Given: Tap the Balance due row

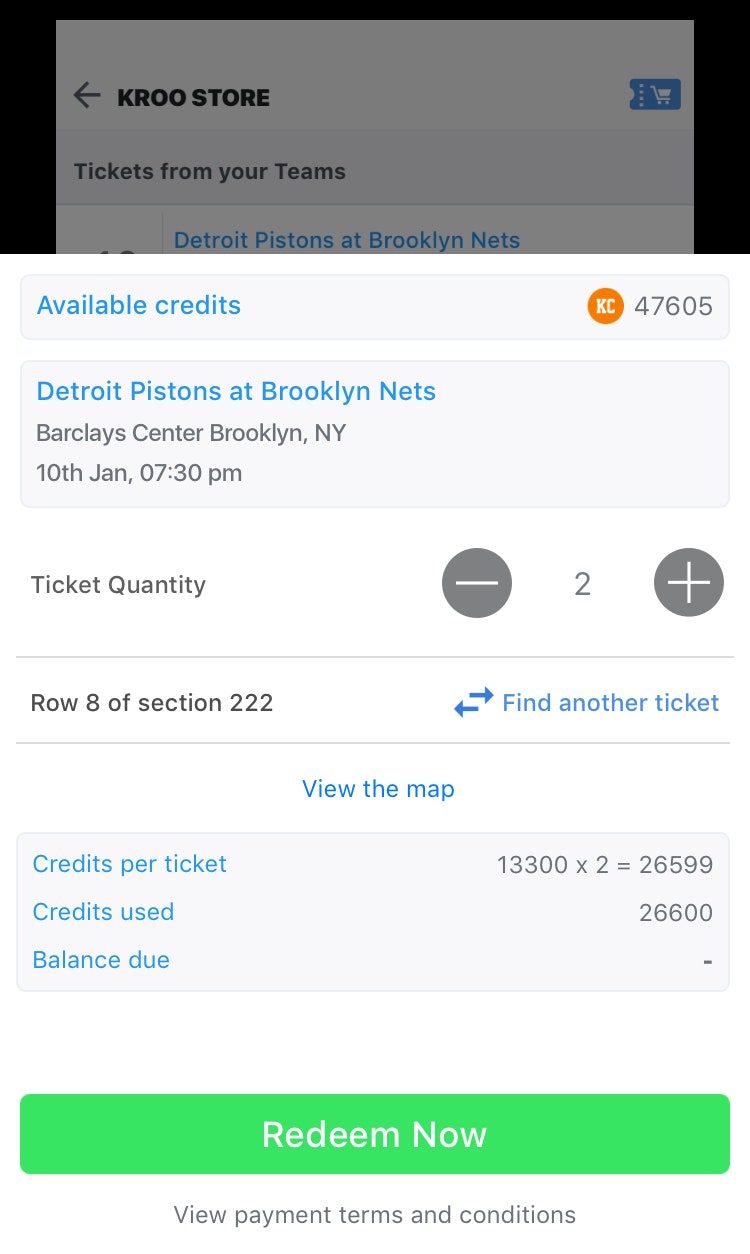Looking at the screenshot, I should pyautogui.click(x=100, y=960).
